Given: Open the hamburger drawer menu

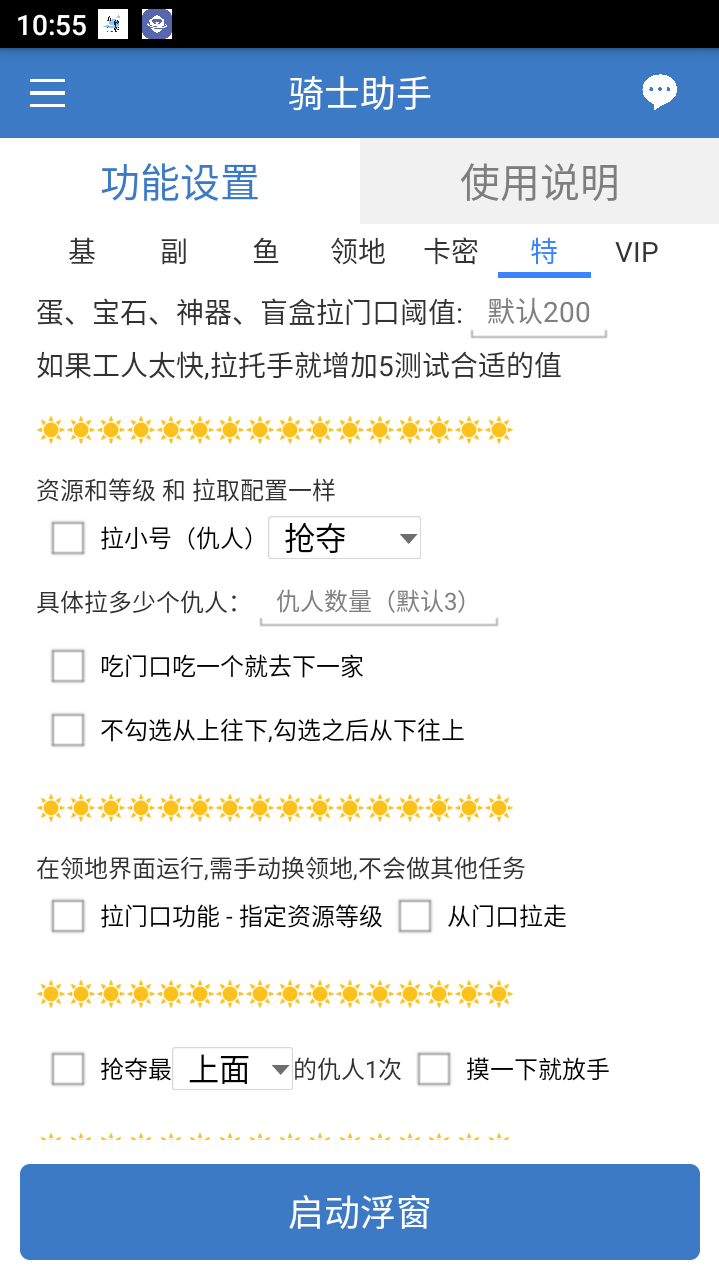Looking at the screenshot, I should point(47,93).
